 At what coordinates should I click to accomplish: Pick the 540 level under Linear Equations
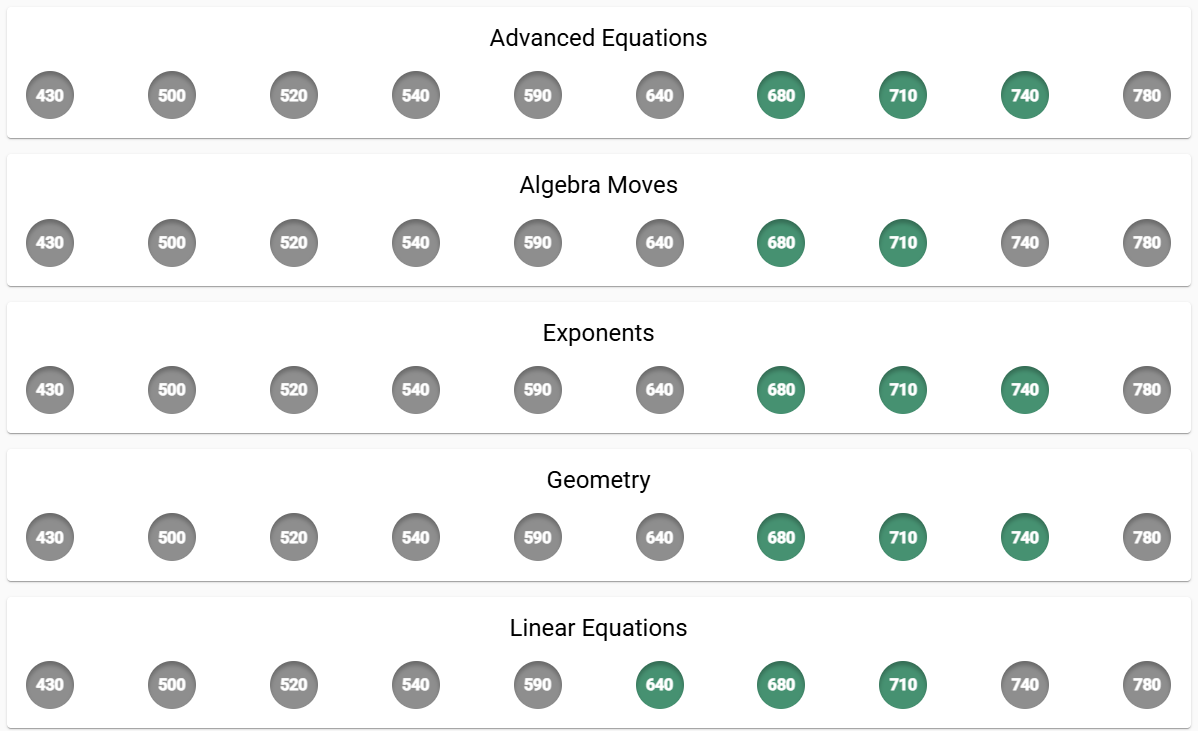pyautogui.click(x=416, y=684)
